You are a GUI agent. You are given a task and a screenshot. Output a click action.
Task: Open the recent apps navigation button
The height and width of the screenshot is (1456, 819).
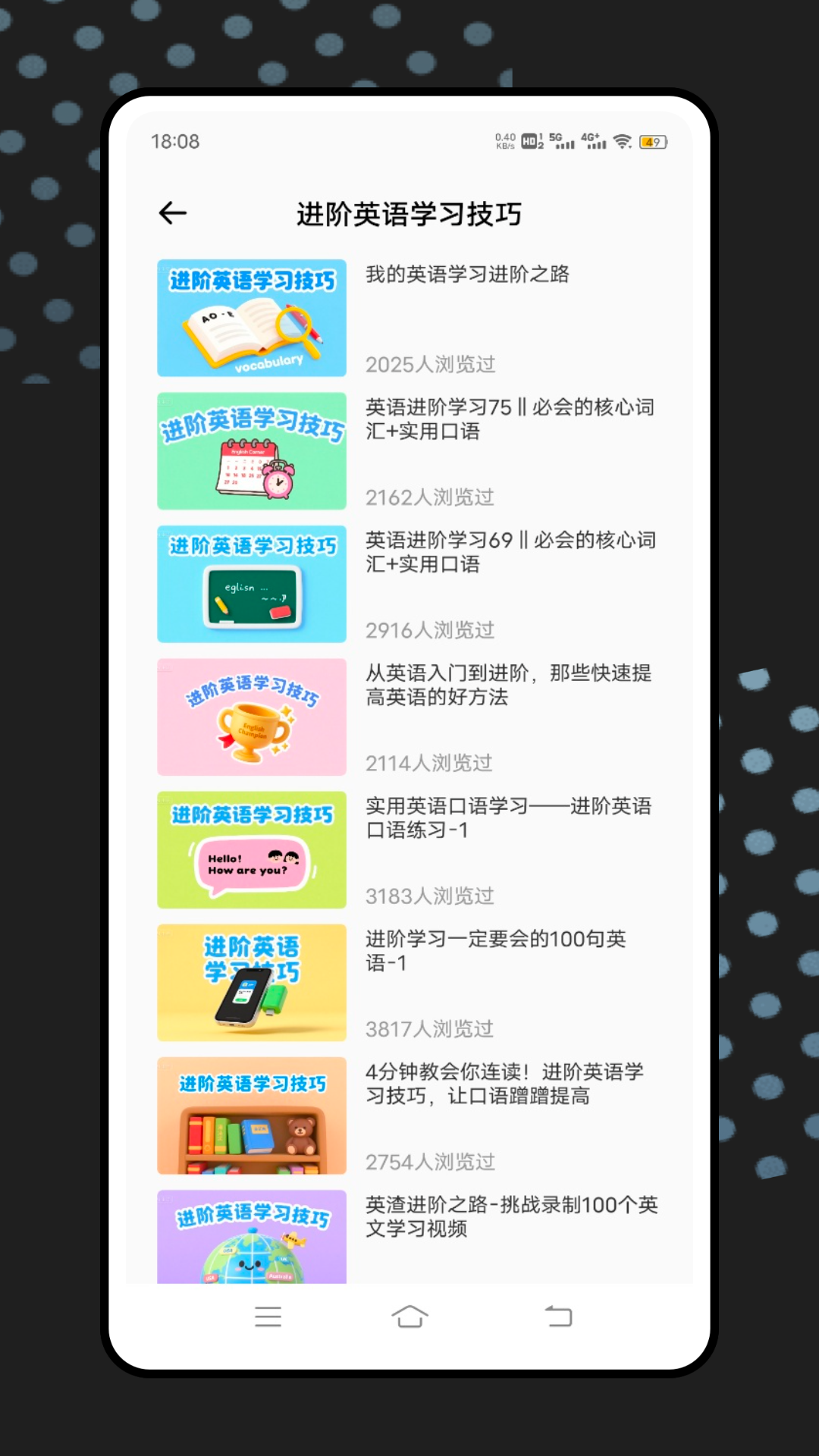pyautogui.click(x=267, y=1317)
